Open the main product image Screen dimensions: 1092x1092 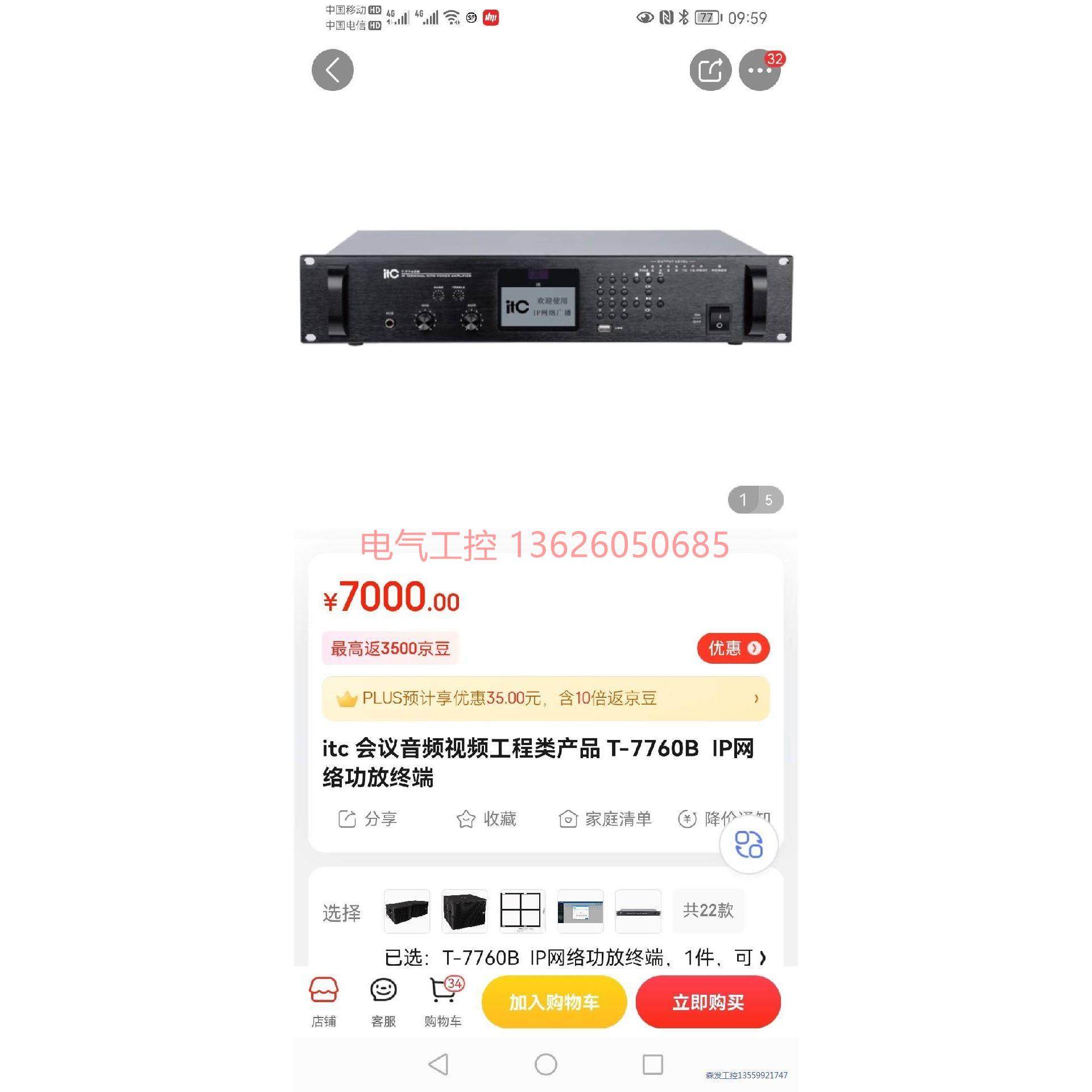click(546, 287)
